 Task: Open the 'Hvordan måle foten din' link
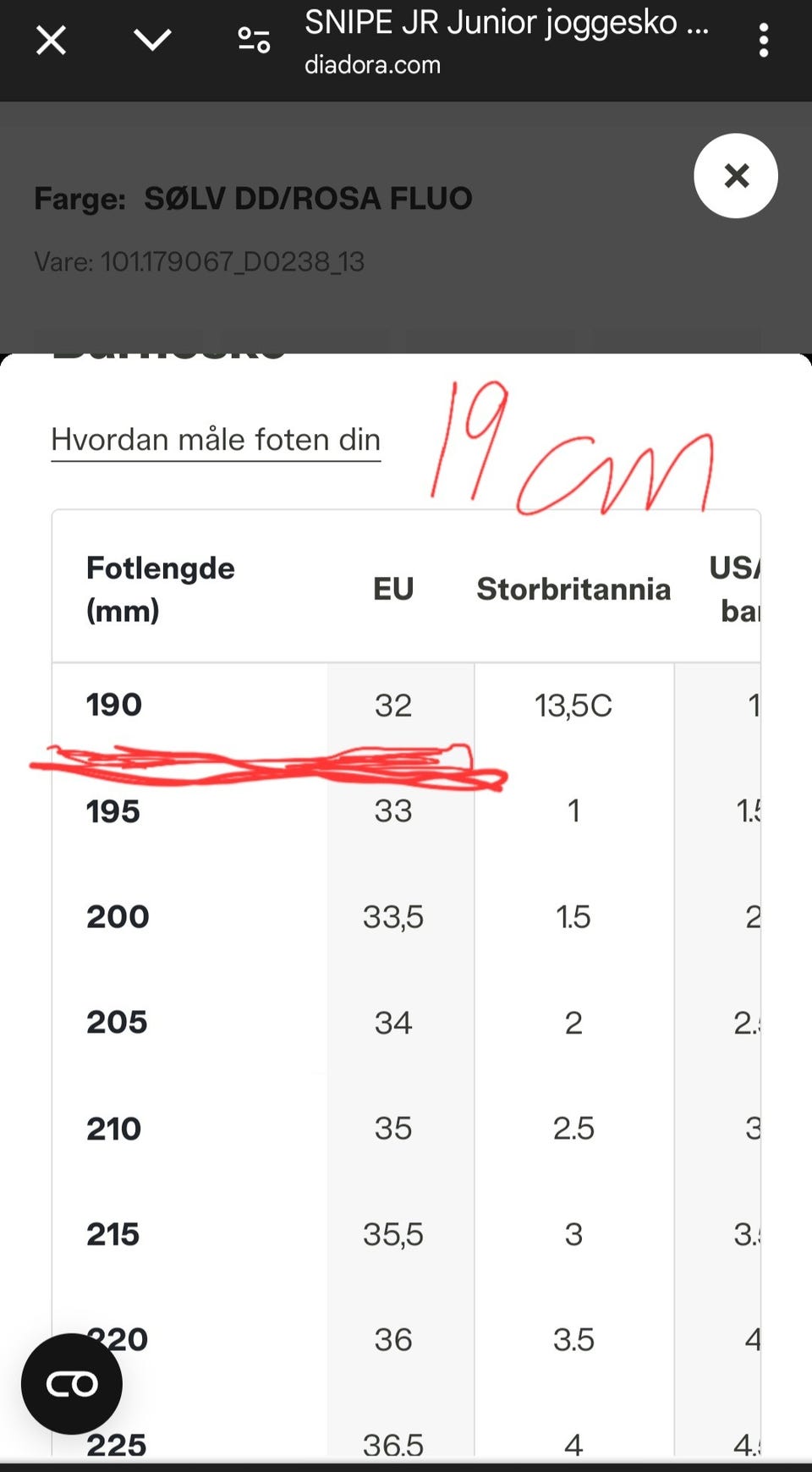point(216,440)
